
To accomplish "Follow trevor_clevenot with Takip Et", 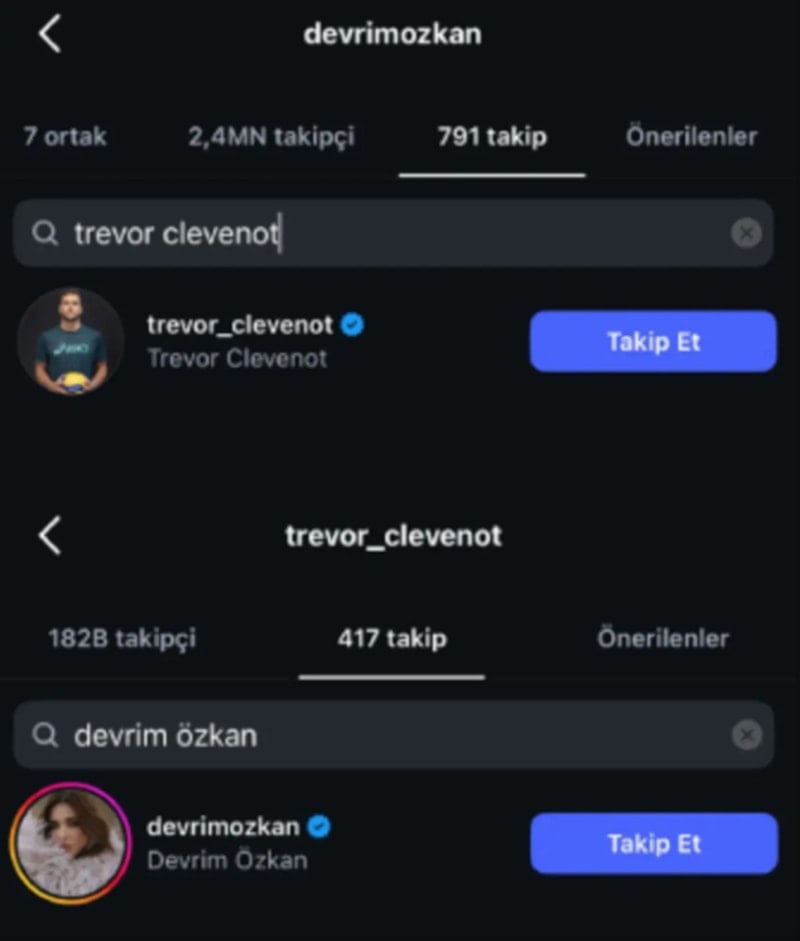I will click(x=653, y=342).
